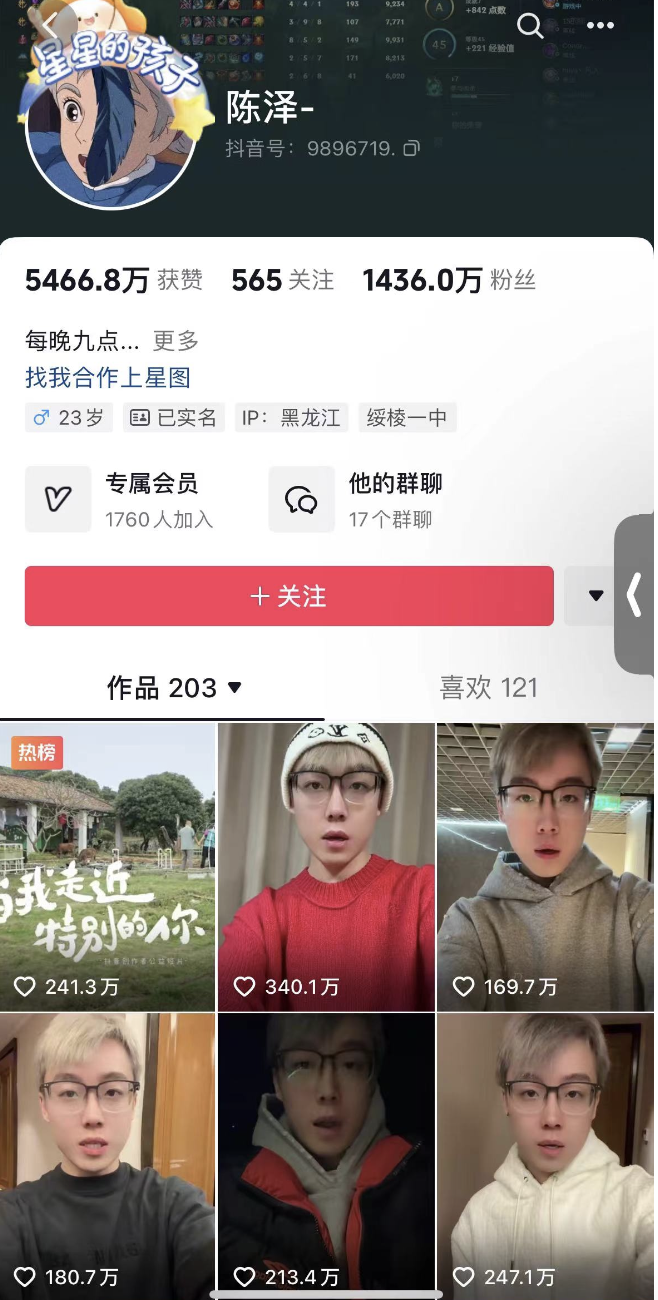Follow 陈泽 with the red 关注 button
Viewport: 658px width, 1300px height.
coord(289,596)
